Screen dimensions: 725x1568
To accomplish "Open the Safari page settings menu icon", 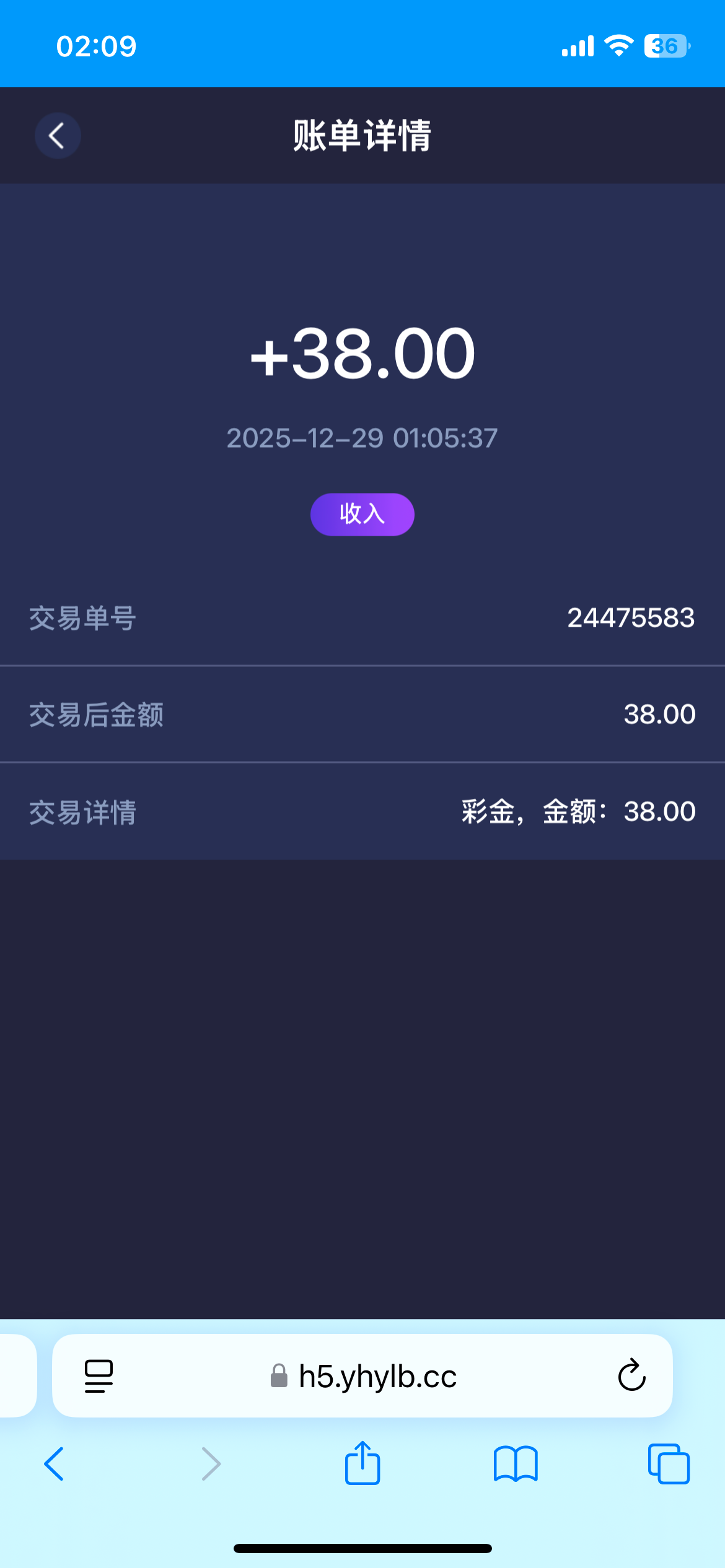I will click(x=99, y=1376).
